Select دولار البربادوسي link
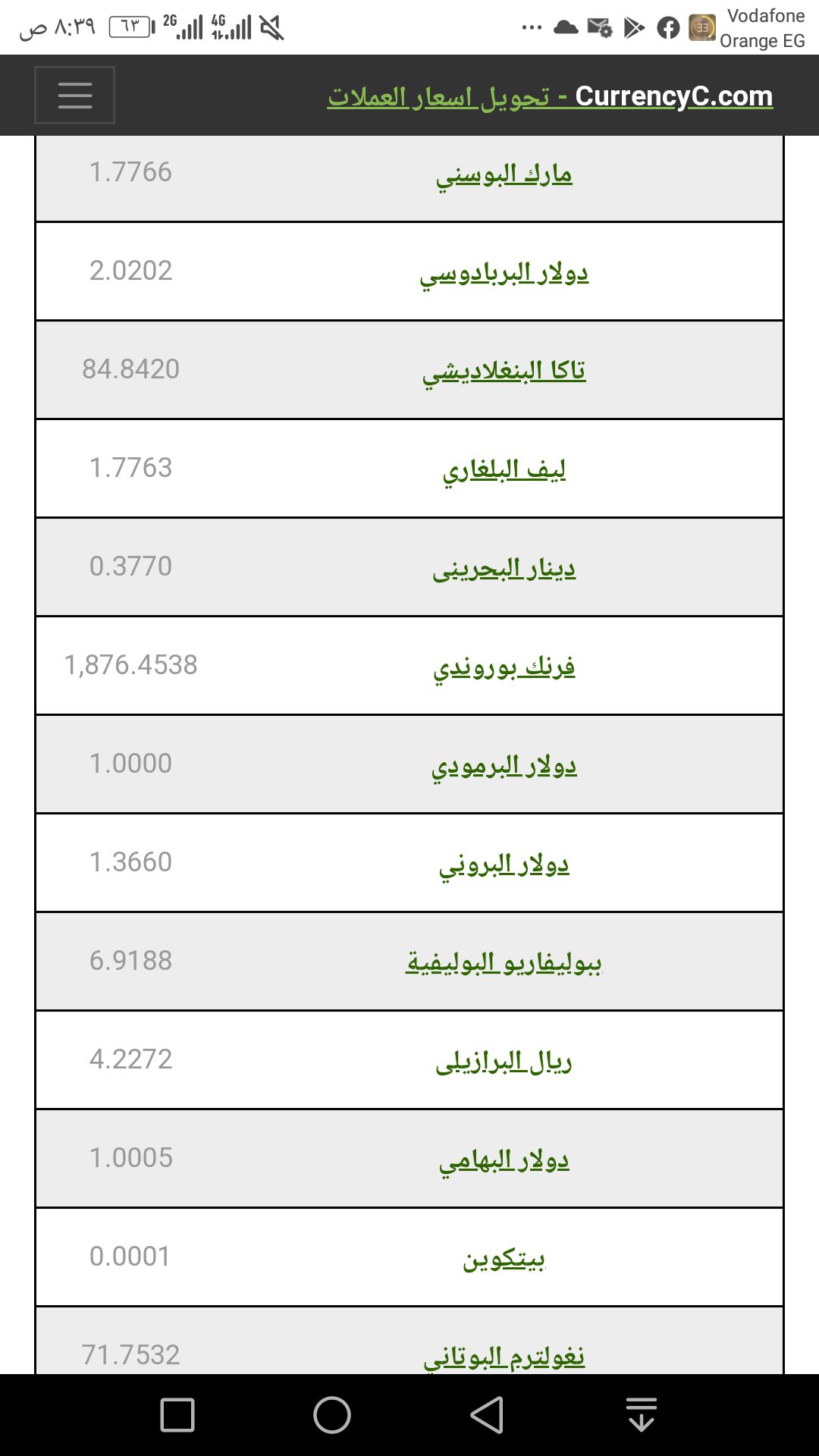The height and width of the screenshot is (1456, 819). (504, 273)
